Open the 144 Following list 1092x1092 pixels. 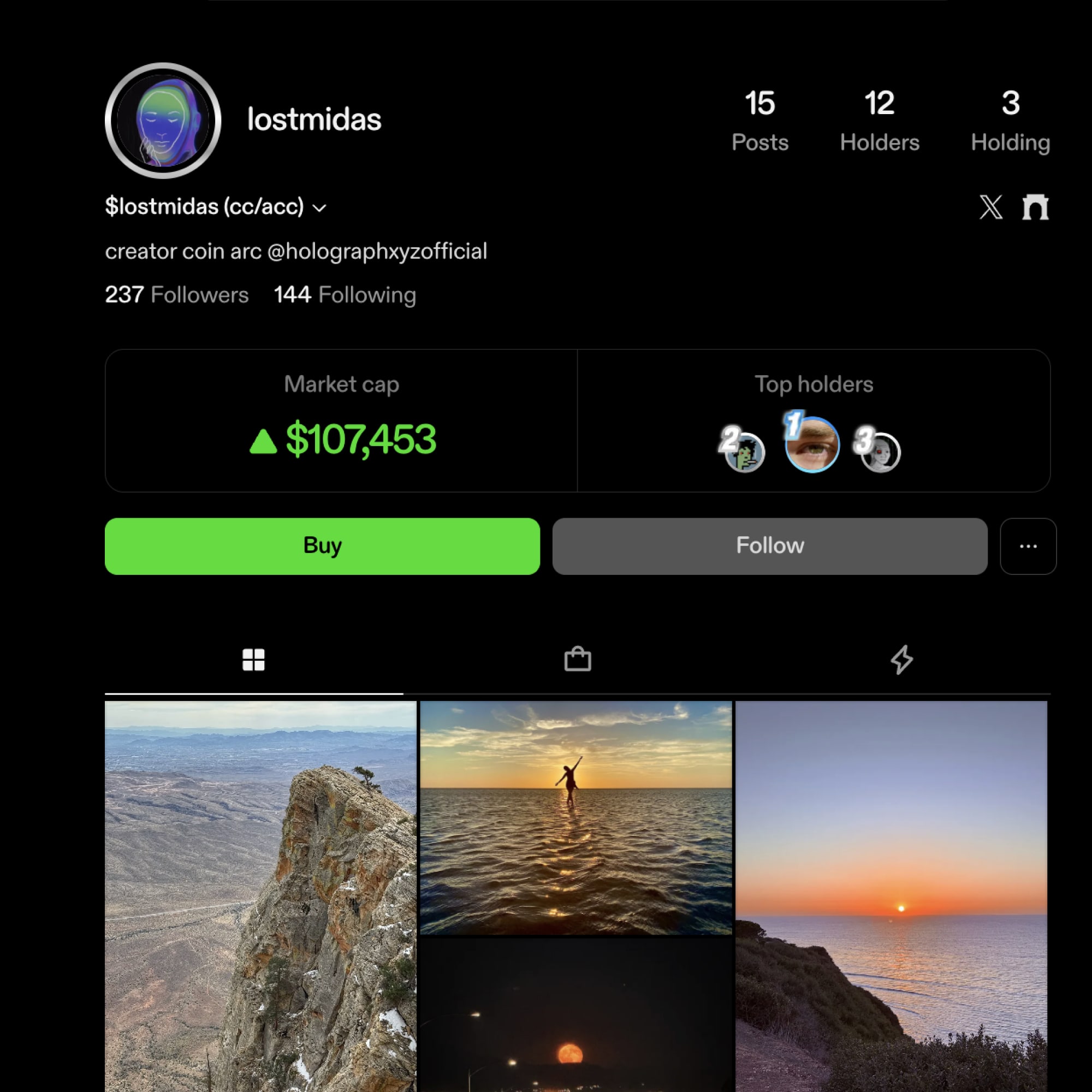pos(345,294)
